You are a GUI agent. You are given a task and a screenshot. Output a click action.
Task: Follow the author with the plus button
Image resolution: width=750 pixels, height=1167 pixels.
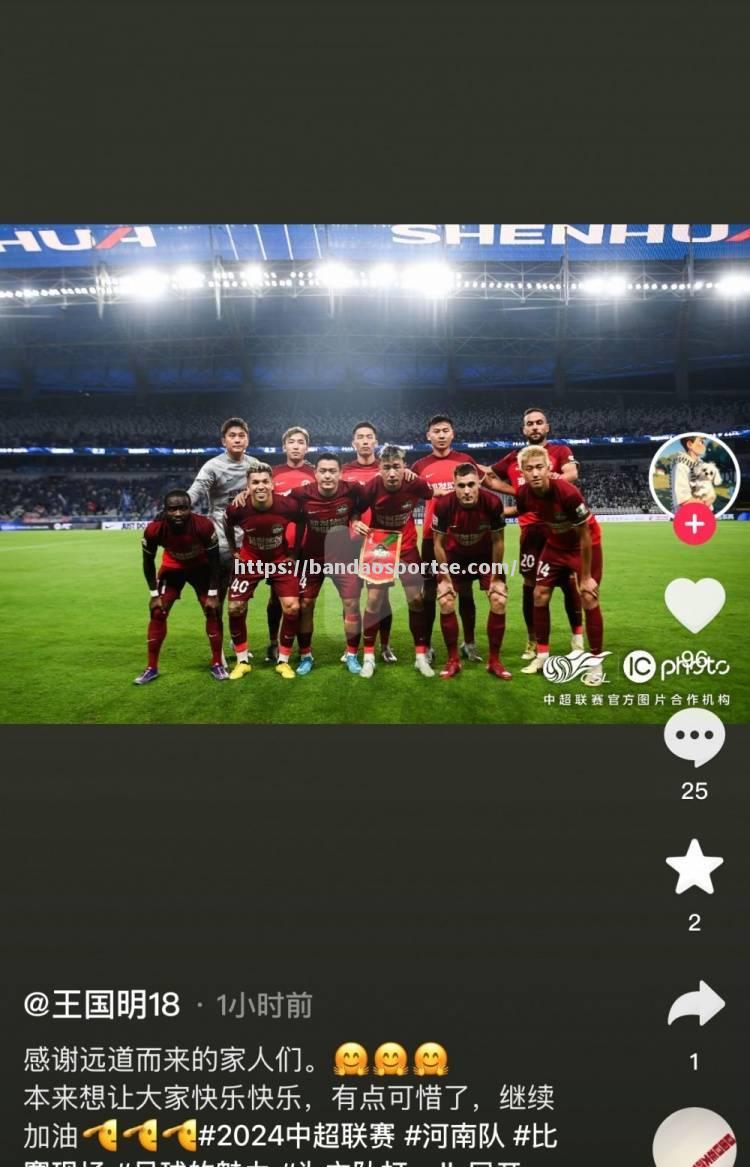click(694, 524)
